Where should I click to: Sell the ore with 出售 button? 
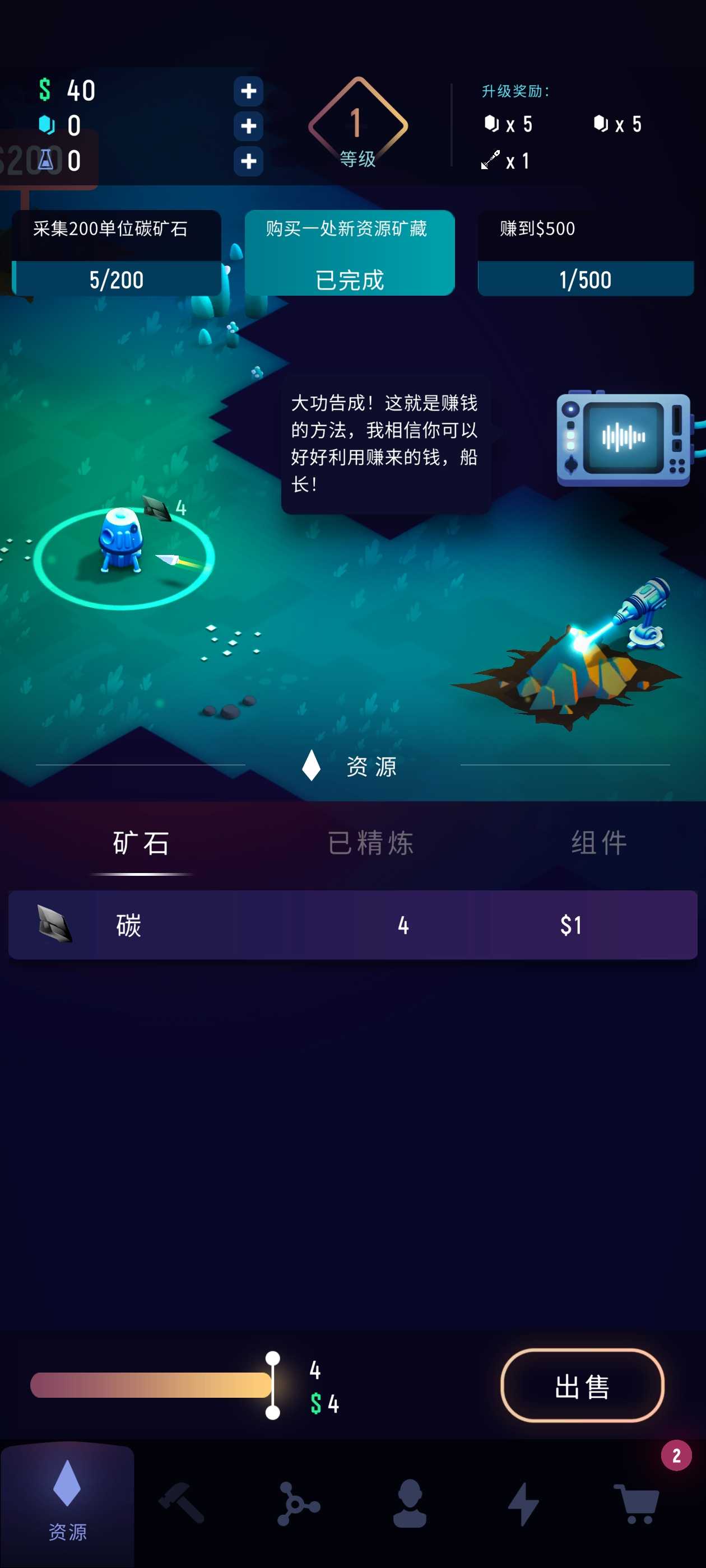(x=582, y=1386)
